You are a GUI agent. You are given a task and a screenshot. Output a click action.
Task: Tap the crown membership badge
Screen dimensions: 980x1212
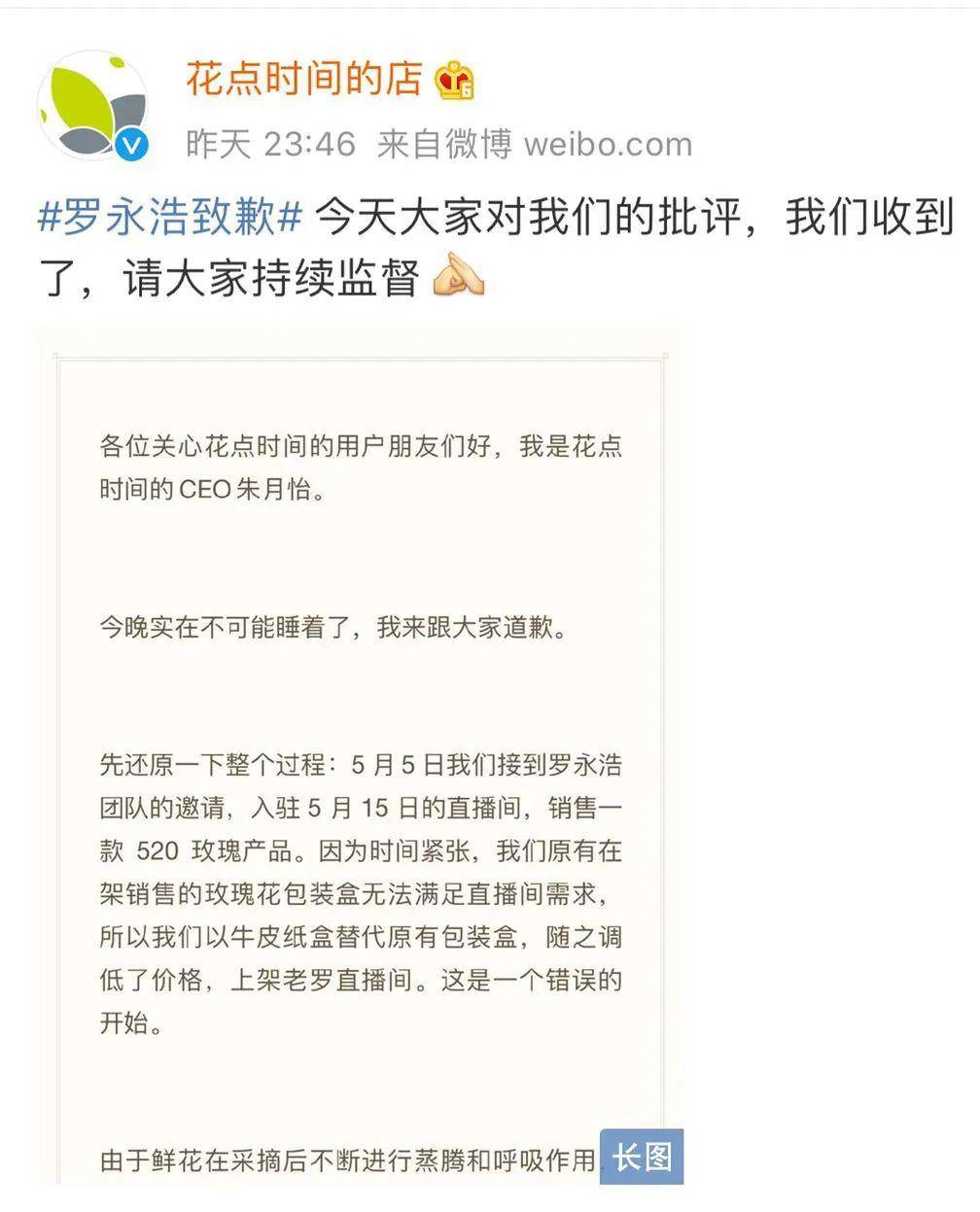(x=455, y=81)
